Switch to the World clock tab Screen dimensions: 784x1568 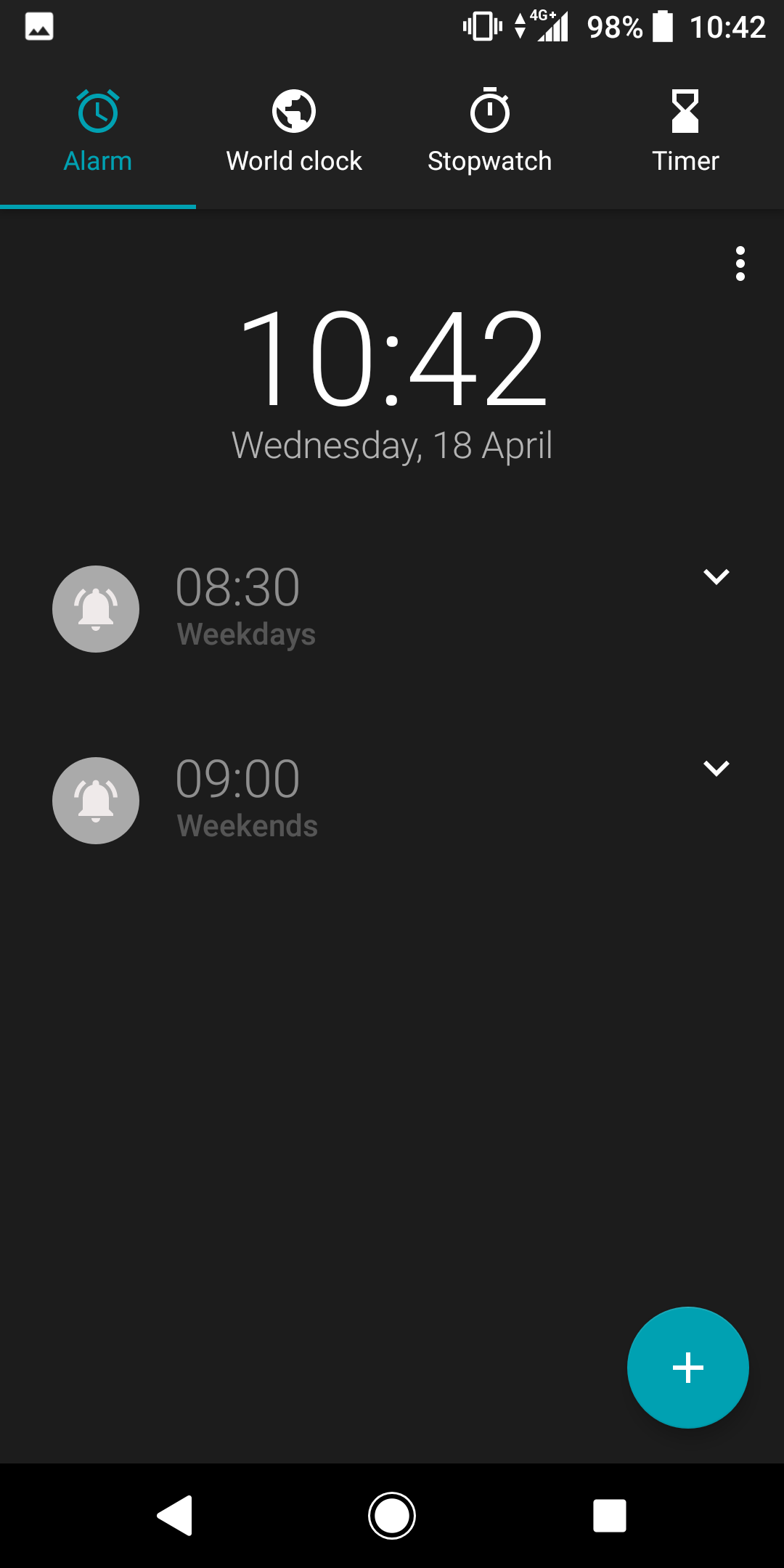click(294, 131)
